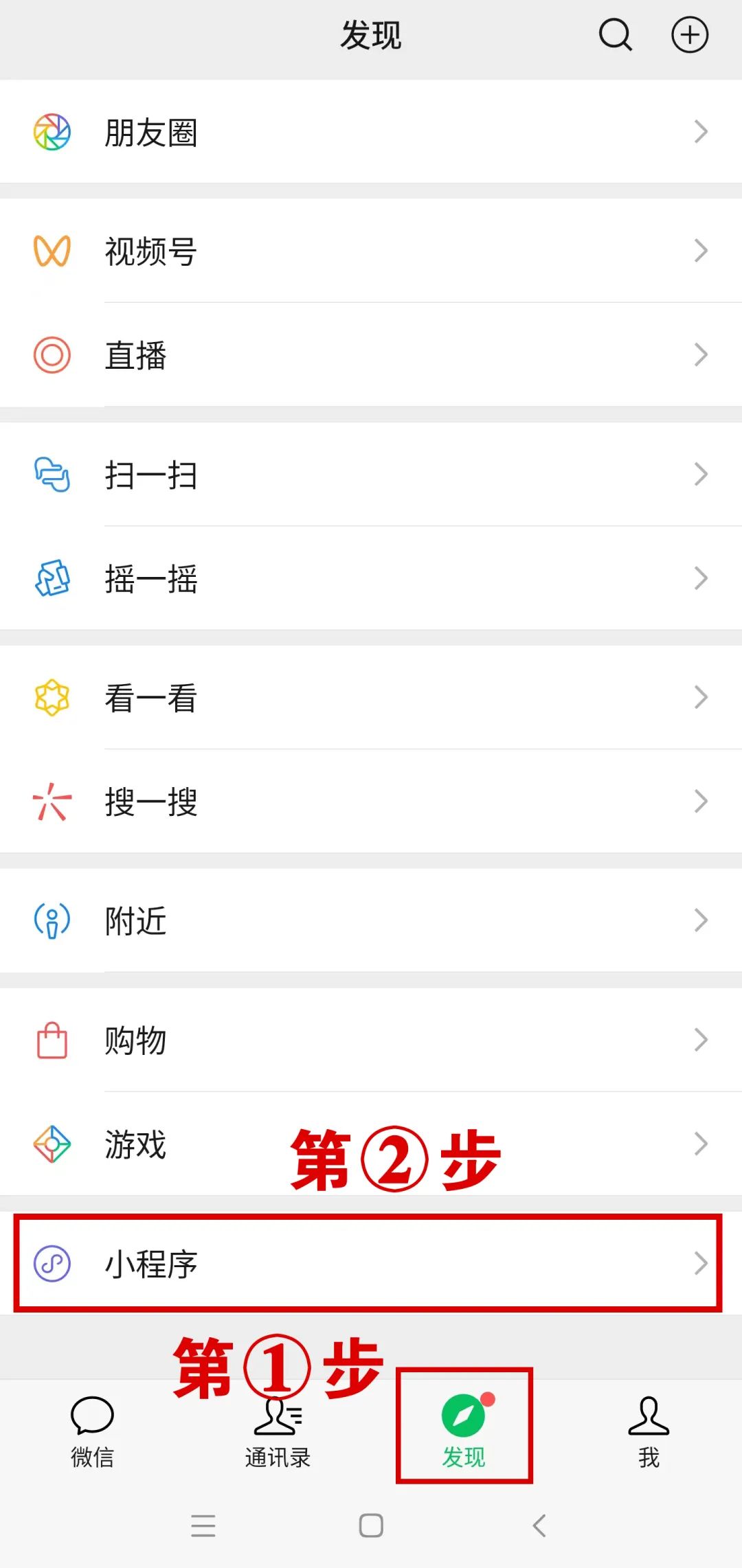The width and height of the screenshot is (742, 1568).
Task: Switch to the 微信 chats tab
Action: (92, 1431)
